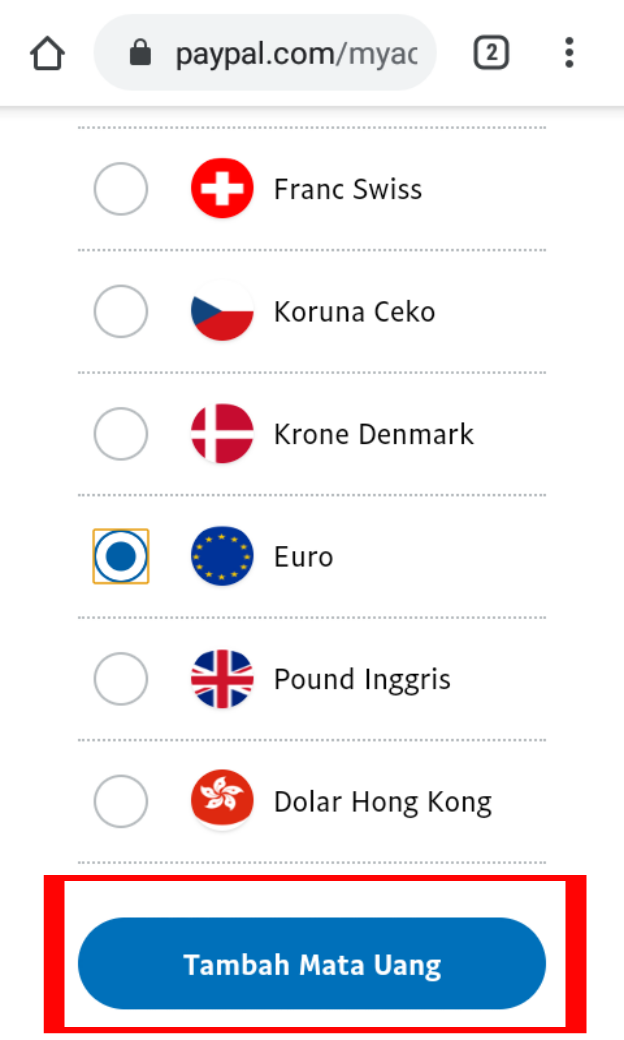Select the Franc Swiss currency option
The image size is (624, 1040).
click(121, 189)
